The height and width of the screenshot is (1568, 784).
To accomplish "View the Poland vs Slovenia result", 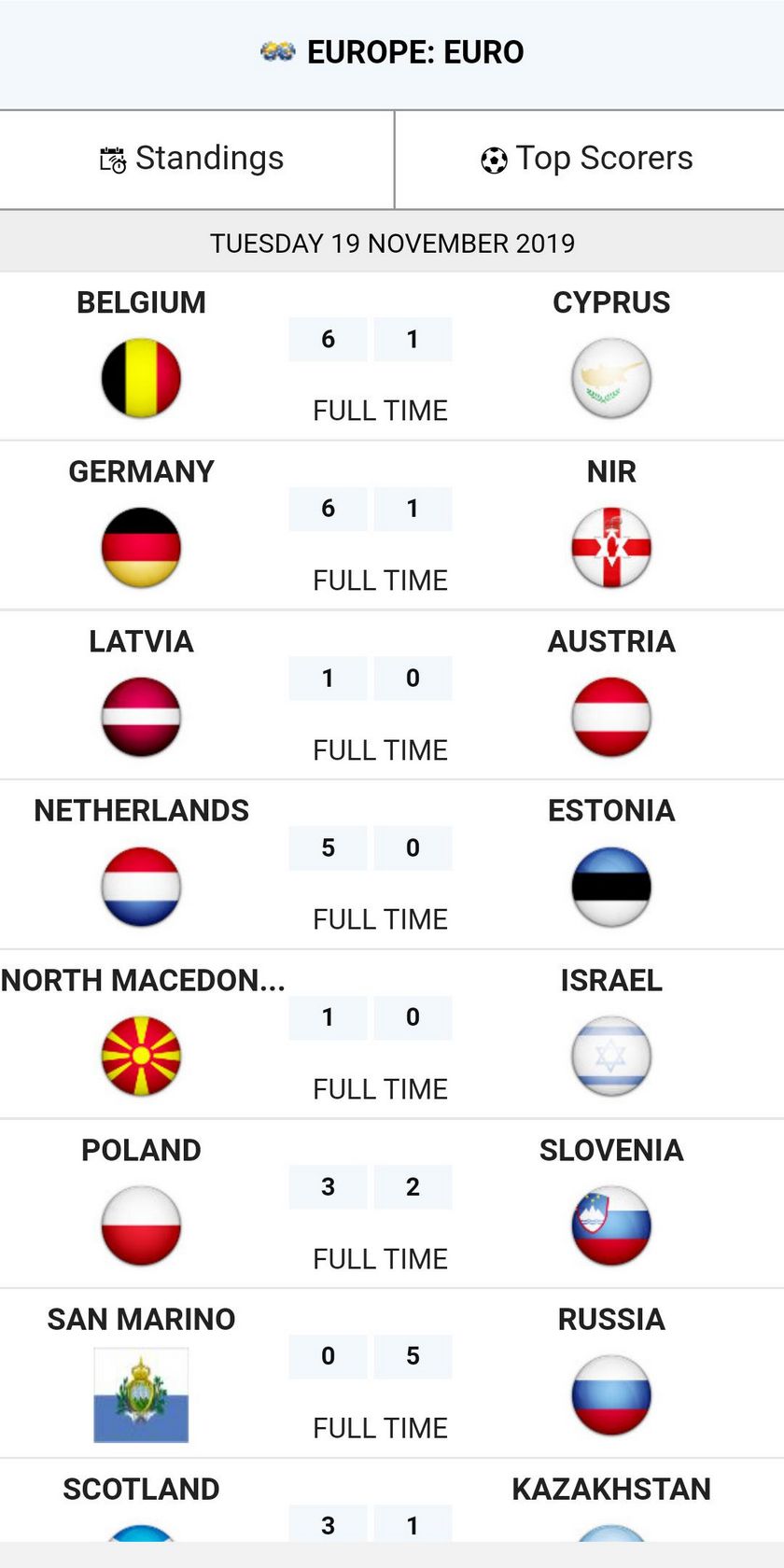I will (373, 1205).
